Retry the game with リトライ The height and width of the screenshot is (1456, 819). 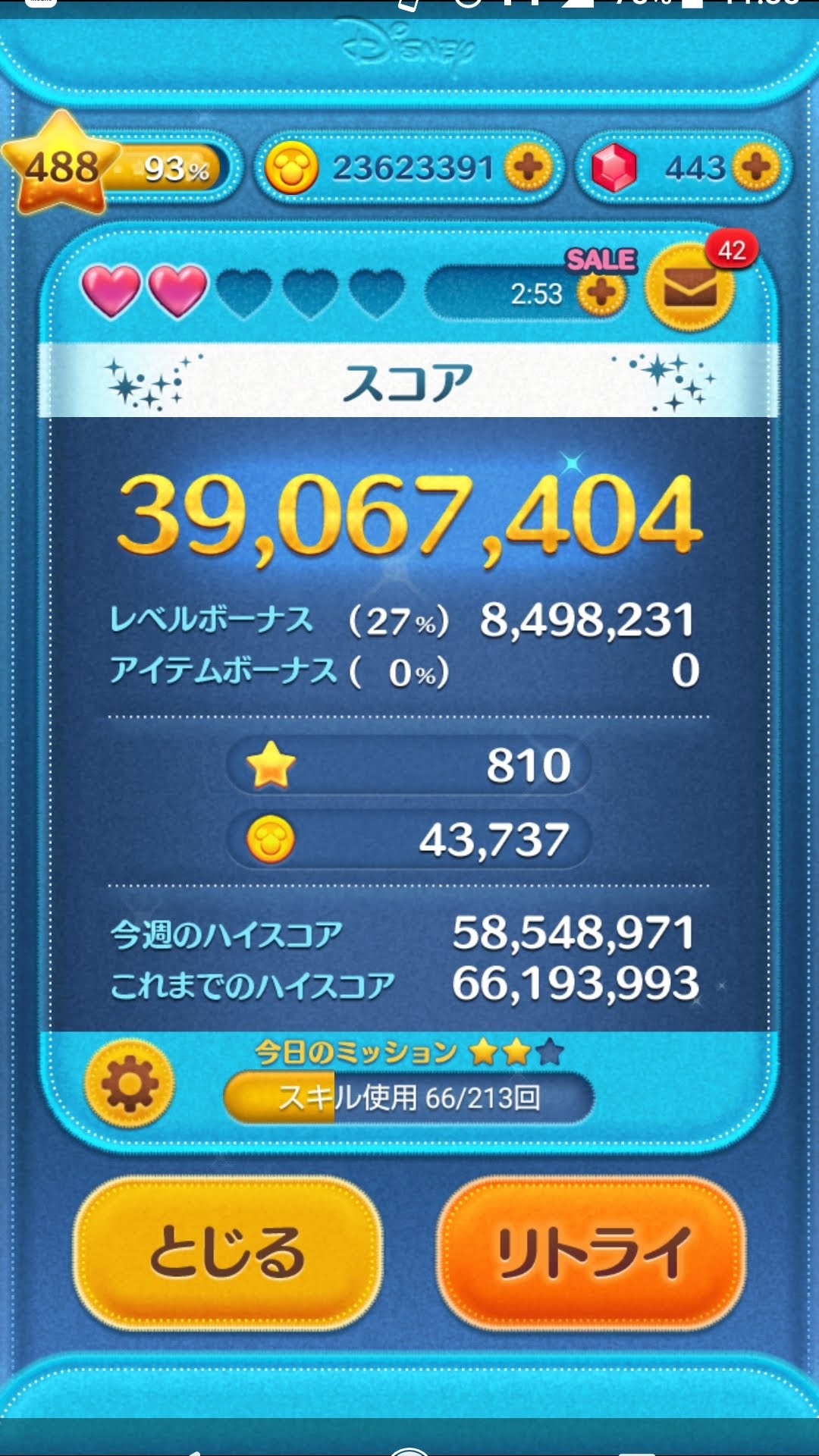point(591,1253)
